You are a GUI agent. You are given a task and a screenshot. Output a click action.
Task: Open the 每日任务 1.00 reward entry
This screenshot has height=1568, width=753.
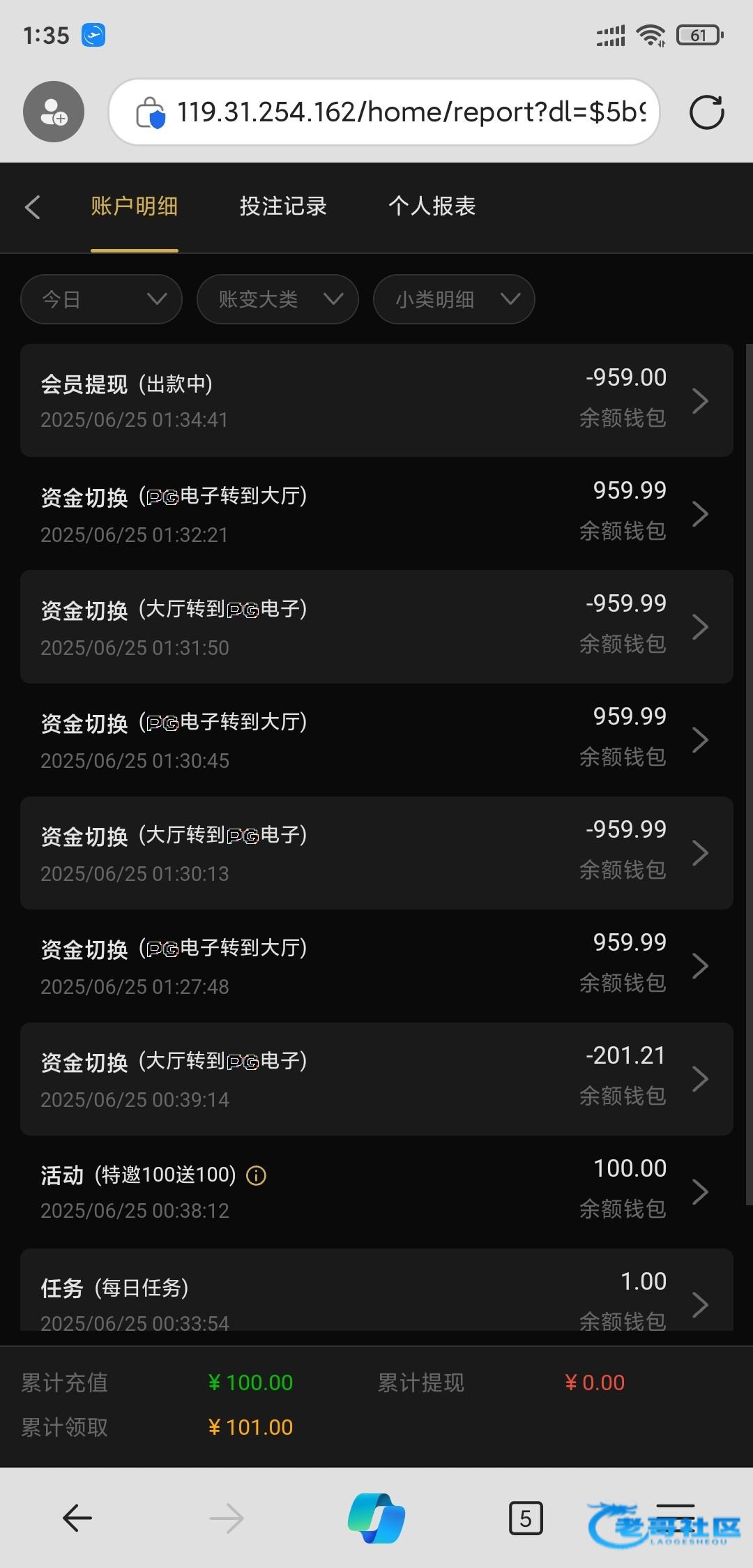(x=376, y=1302)
